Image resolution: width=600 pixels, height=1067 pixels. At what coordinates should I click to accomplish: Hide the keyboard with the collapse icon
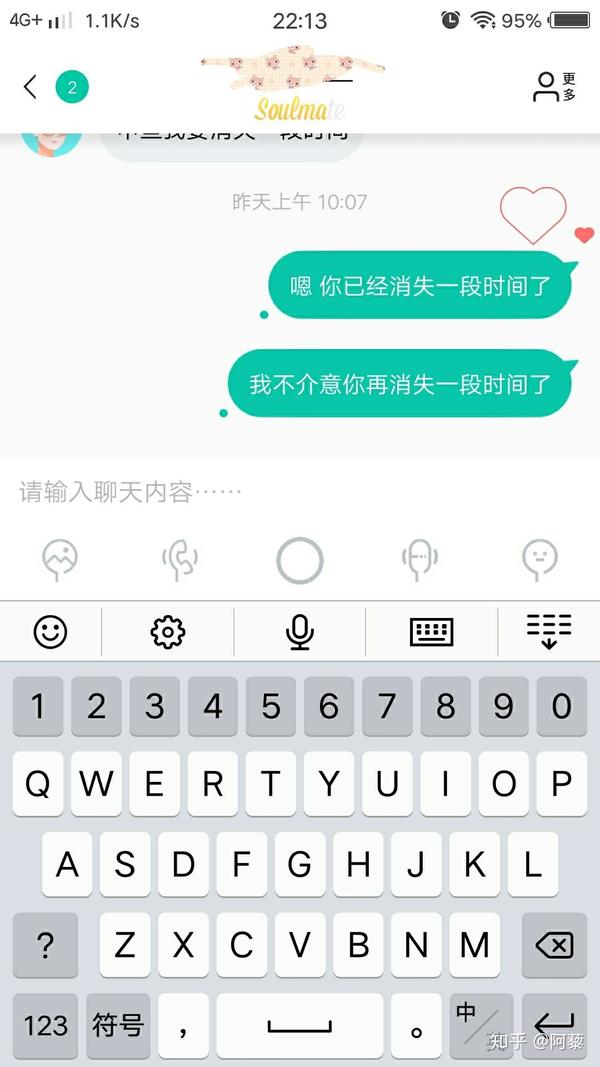(x=549, y=632)
